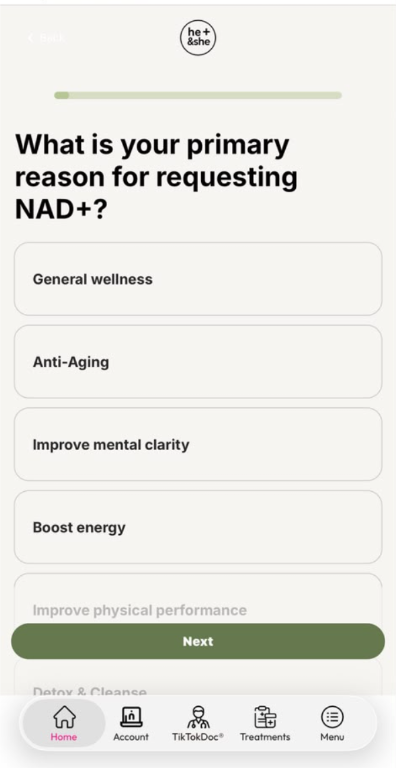Choose Improve physical performance
Viewport: 397px width, 768px height.
[198, 600]
